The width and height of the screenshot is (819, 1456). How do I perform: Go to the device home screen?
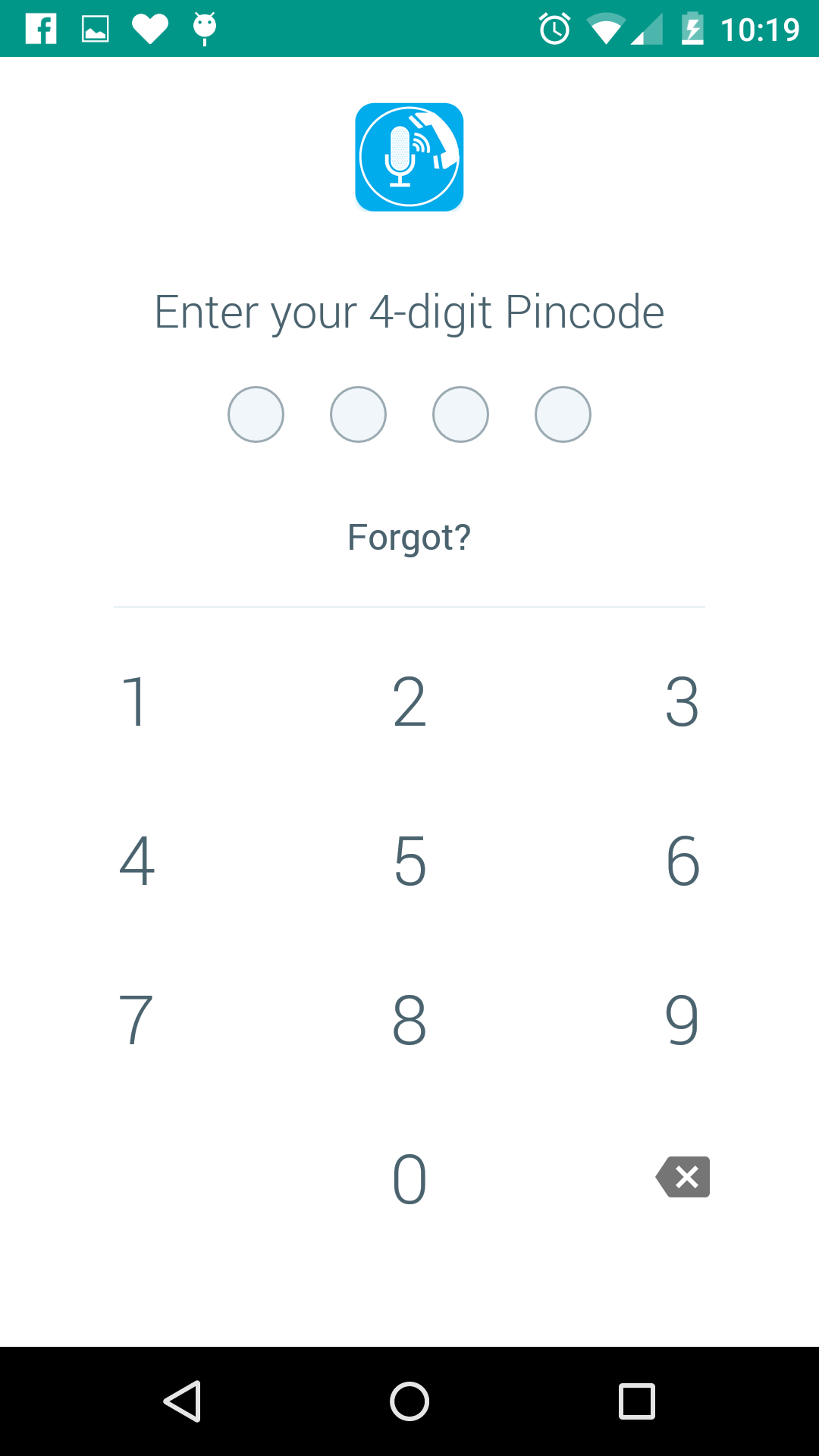click(409, 1401)
